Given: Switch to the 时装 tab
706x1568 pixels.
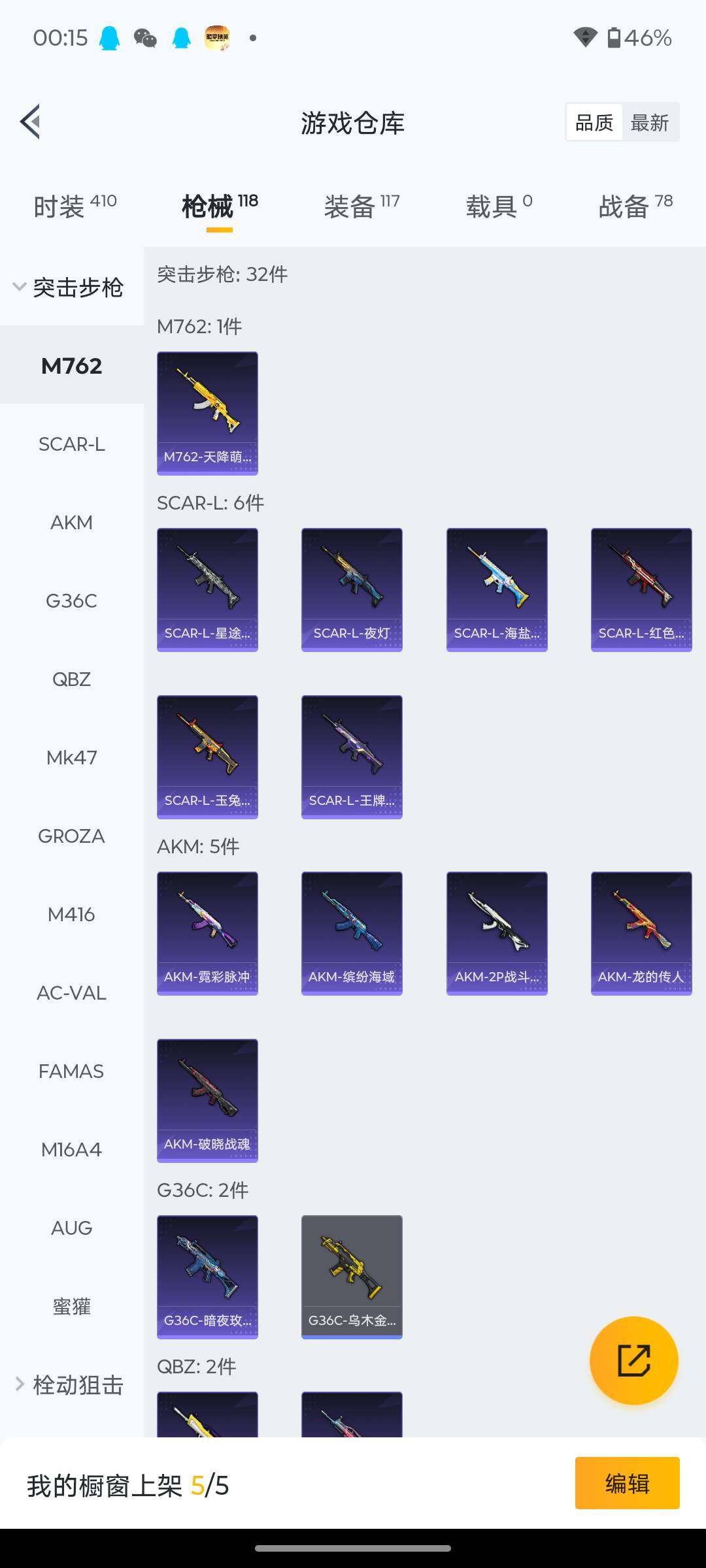Looking at the screenshot, I should coord(74,206).
